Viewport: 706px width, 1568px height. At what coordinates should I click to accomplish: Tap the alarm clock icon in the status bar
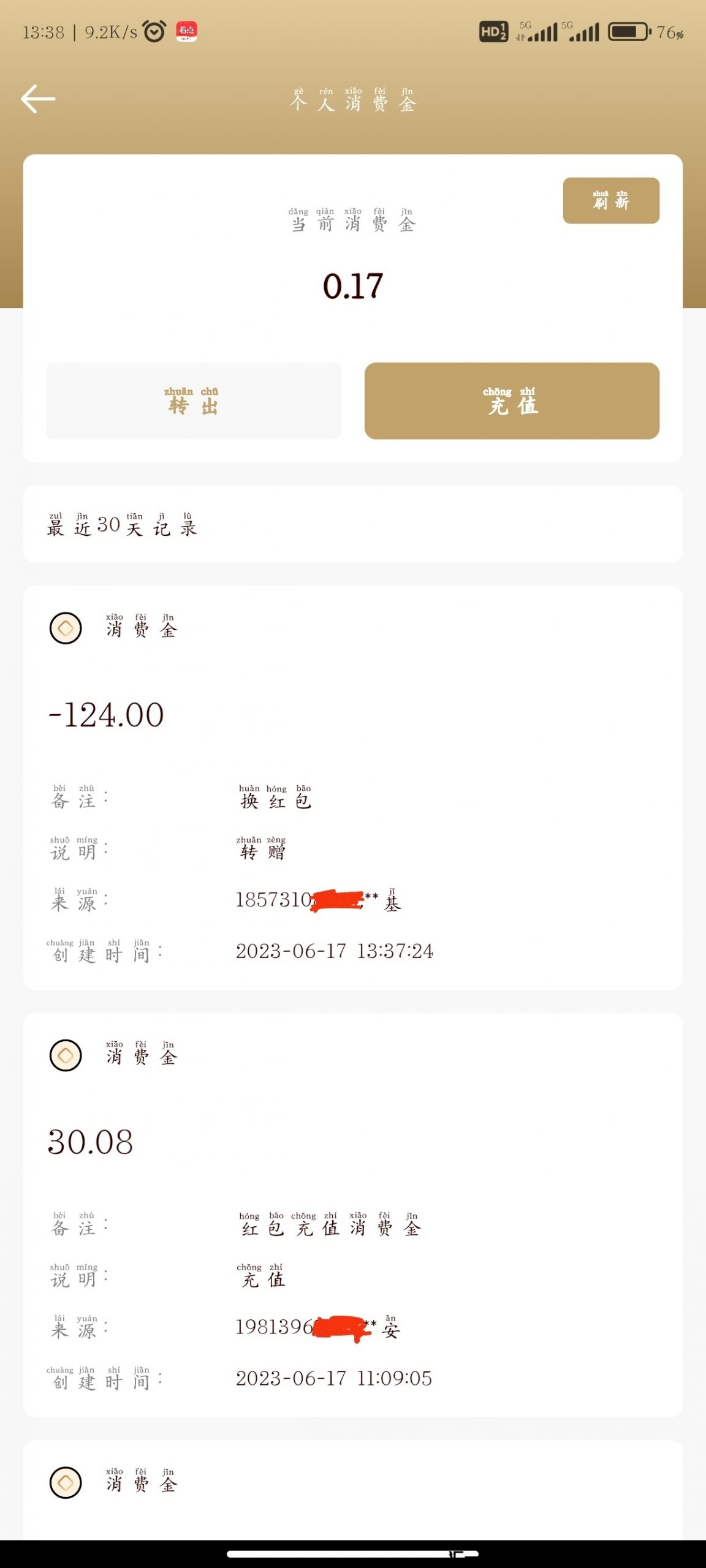coord(154,31)
